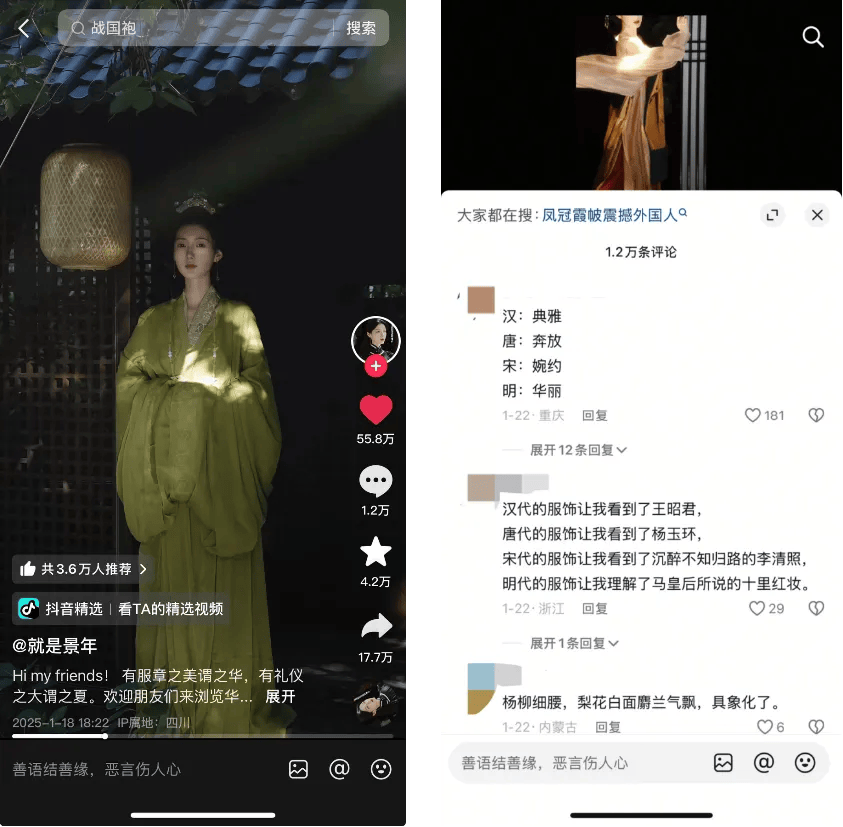Viewport: 843px width, 827px height.
Task: Expand 展开1条回复
Action: (574, 643)
